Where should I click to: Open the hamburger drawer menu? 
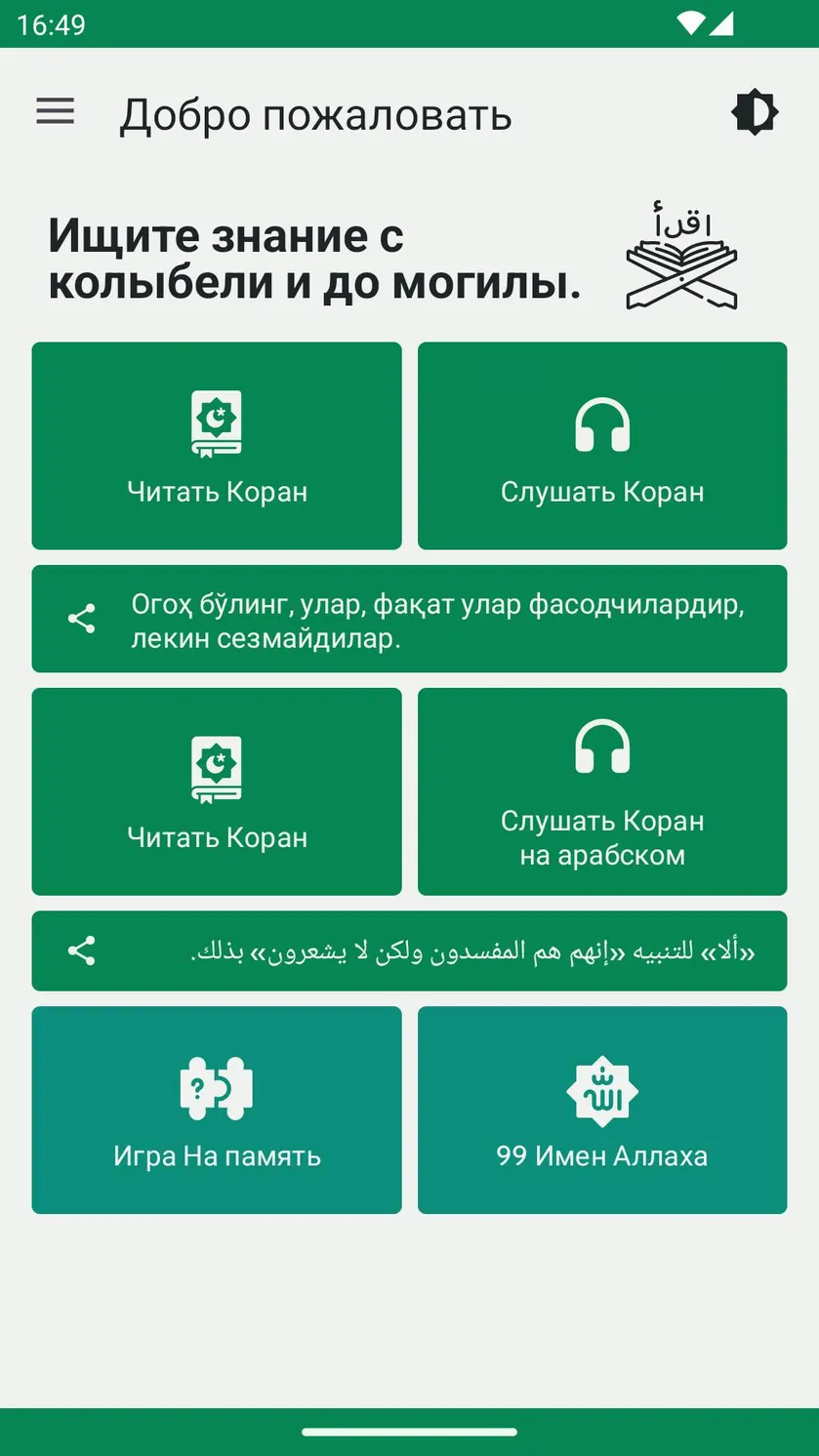click(x=56, y=111)
